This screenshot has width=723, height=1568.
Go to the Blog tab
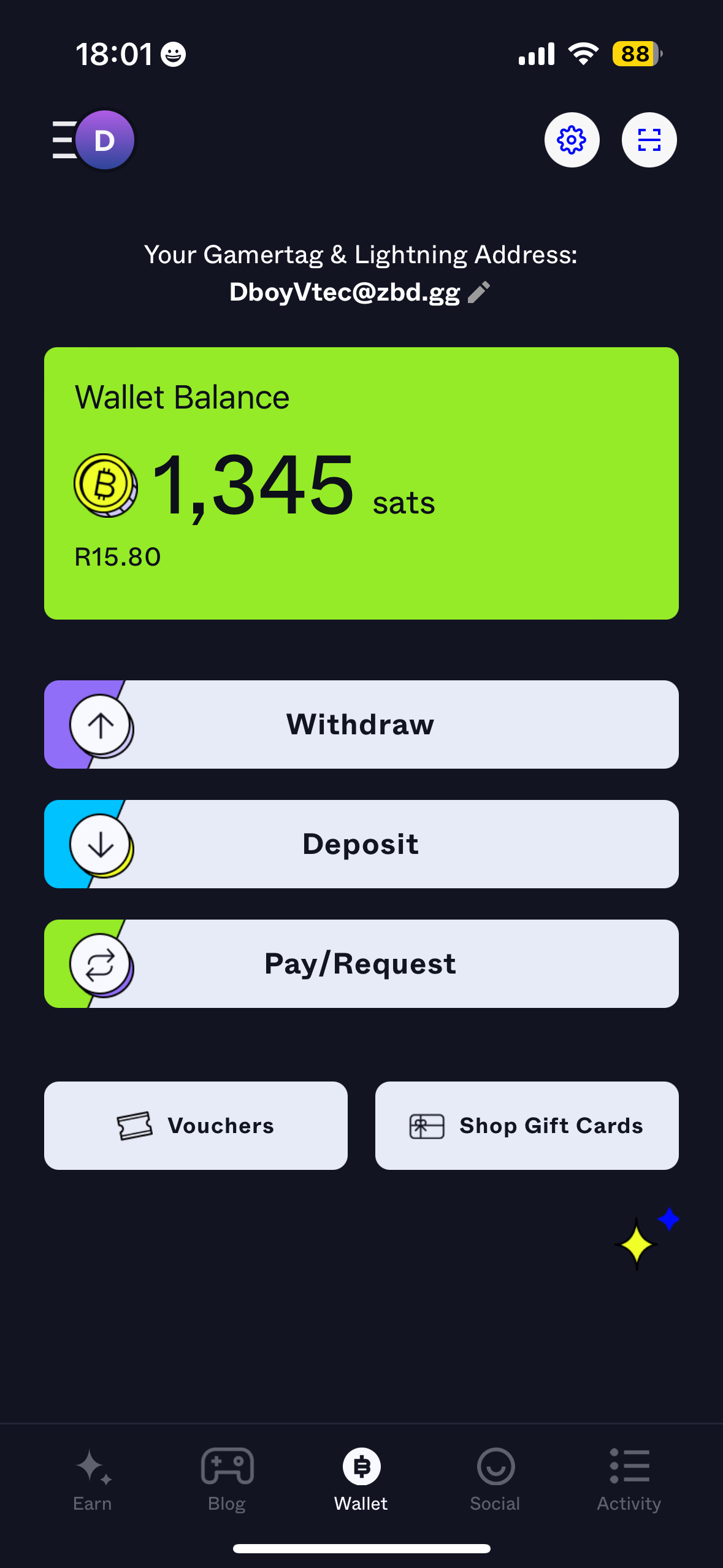(227, 1480)
